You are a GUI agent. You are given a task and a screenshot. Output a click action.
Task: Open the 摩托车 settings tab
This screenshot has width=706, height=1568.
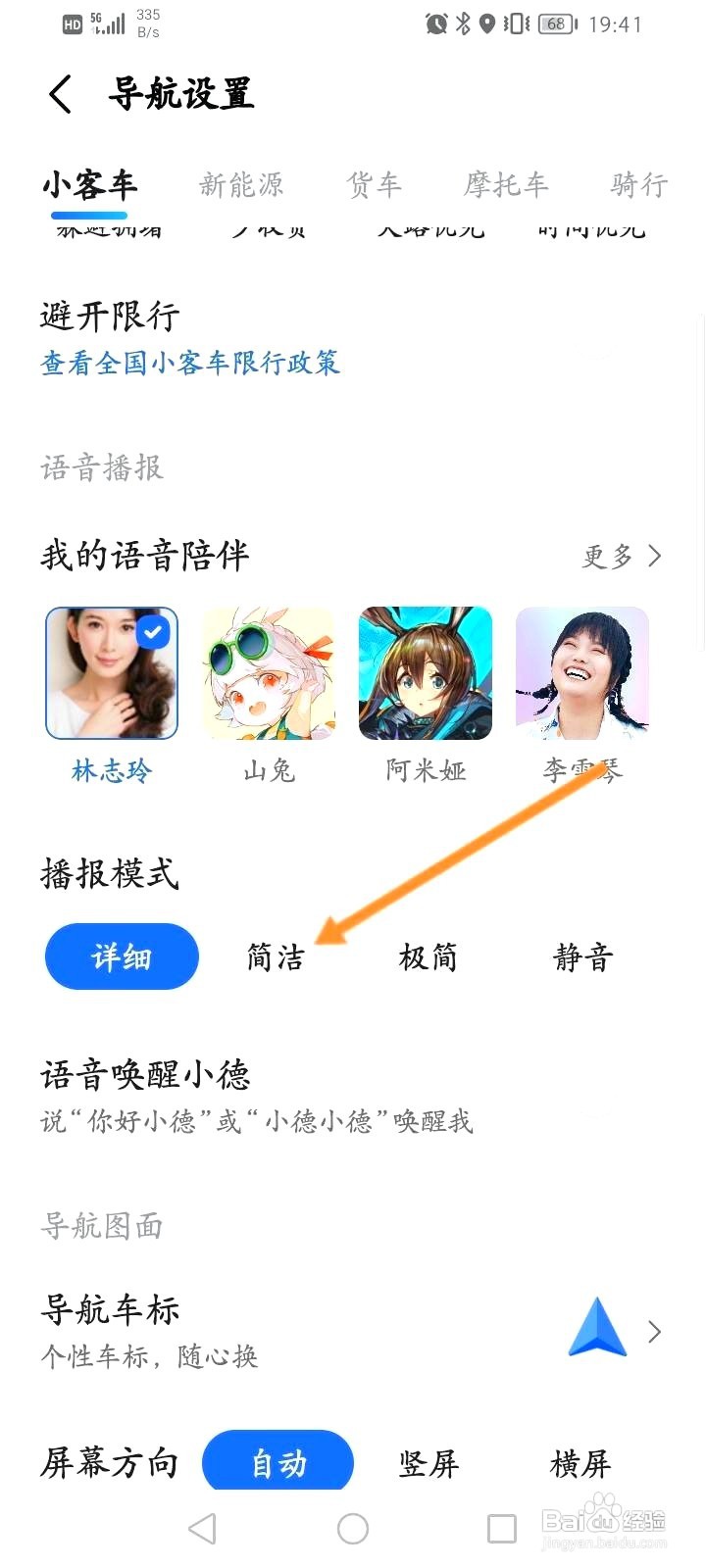505,184
